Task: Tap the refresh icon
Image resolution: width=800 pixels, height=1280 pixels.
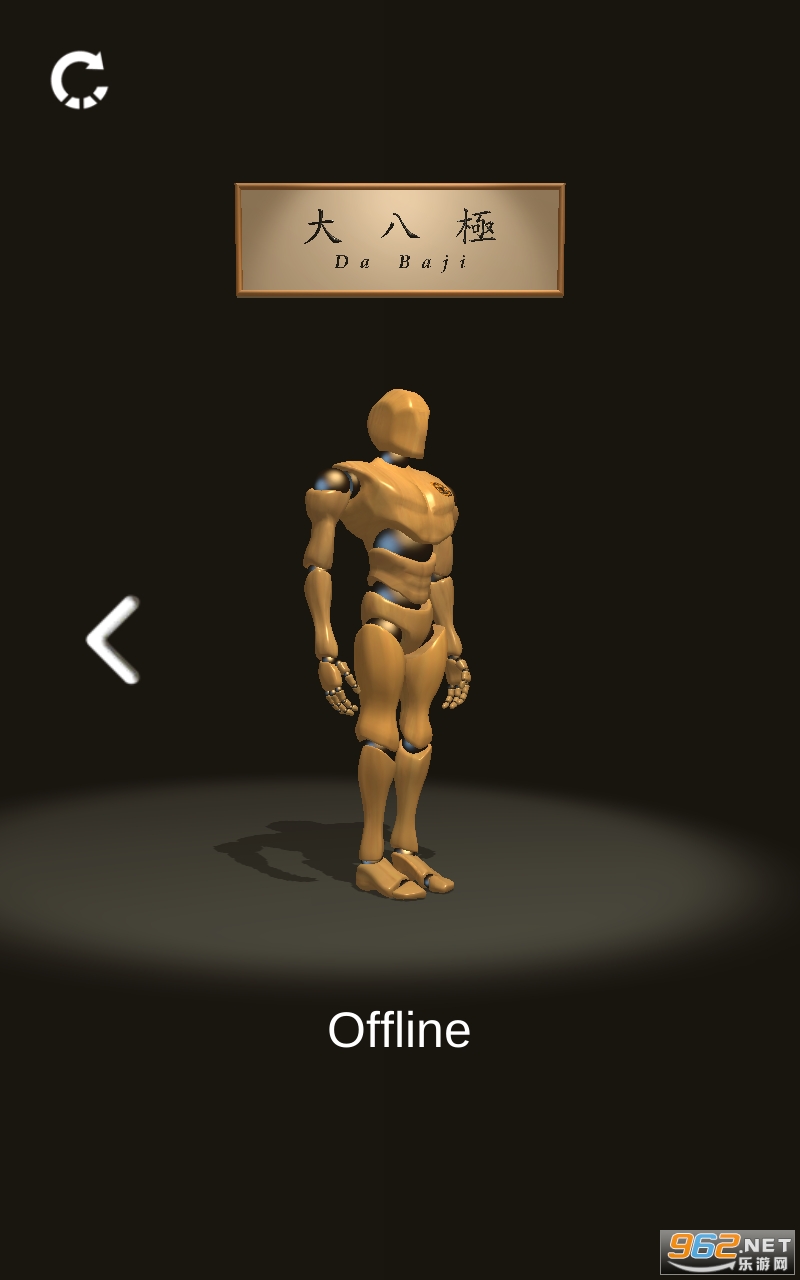Action: point(79,80)
